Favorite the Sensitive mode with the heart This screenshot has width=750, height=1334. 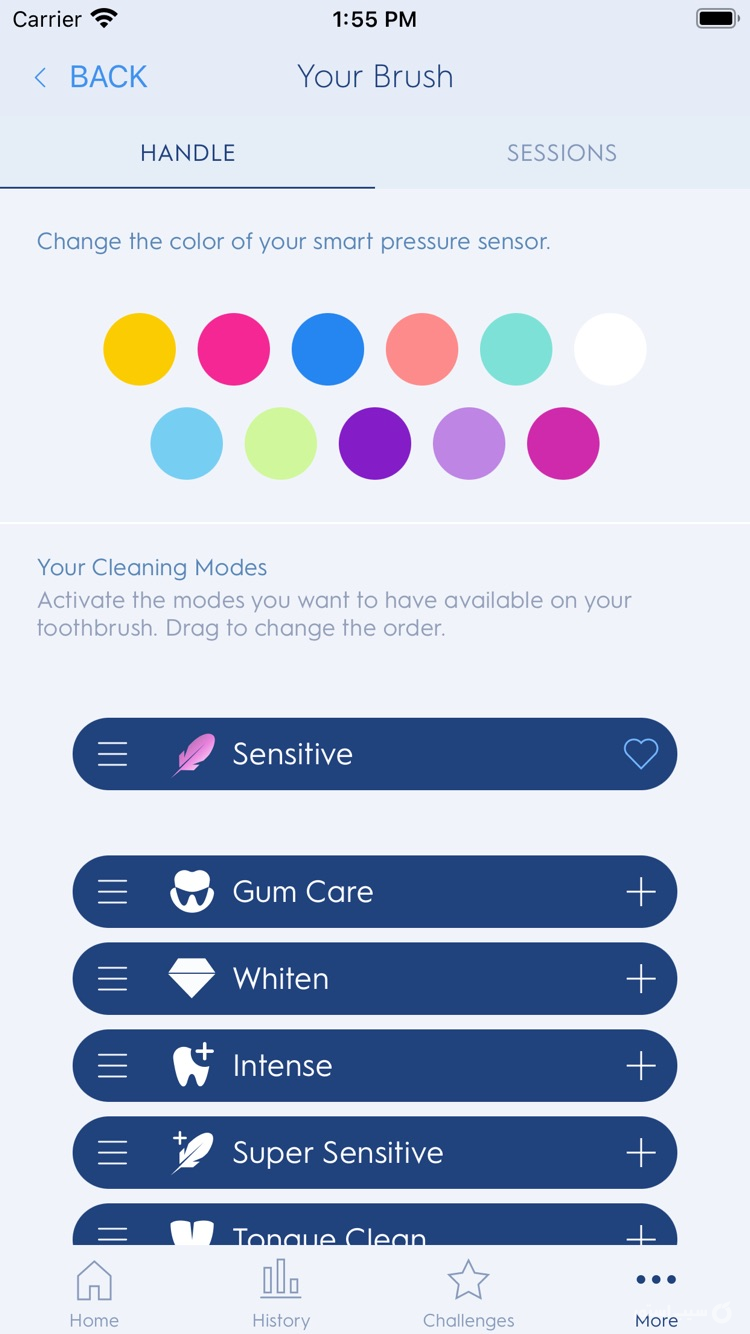point(640,753)
